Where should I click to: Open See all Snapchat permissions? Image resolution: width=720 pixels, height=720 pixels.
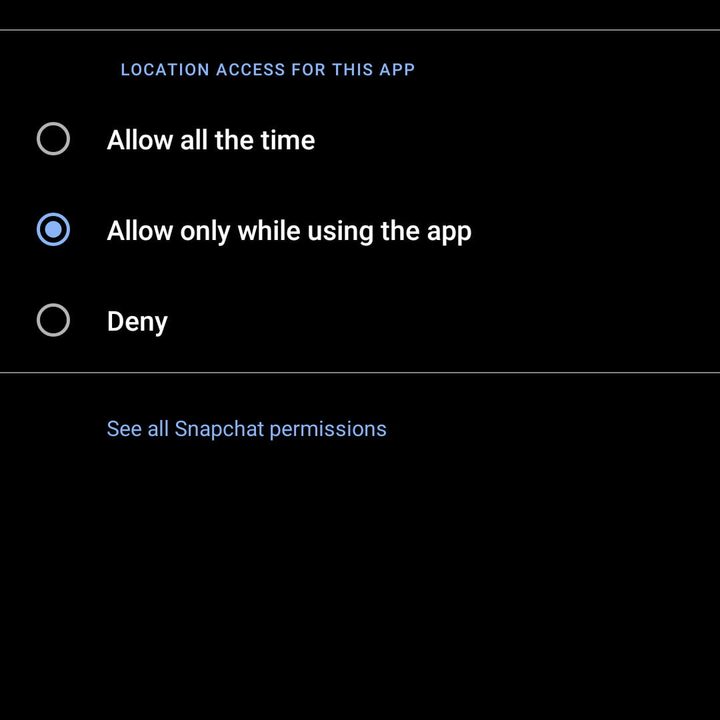pos(246,429)
